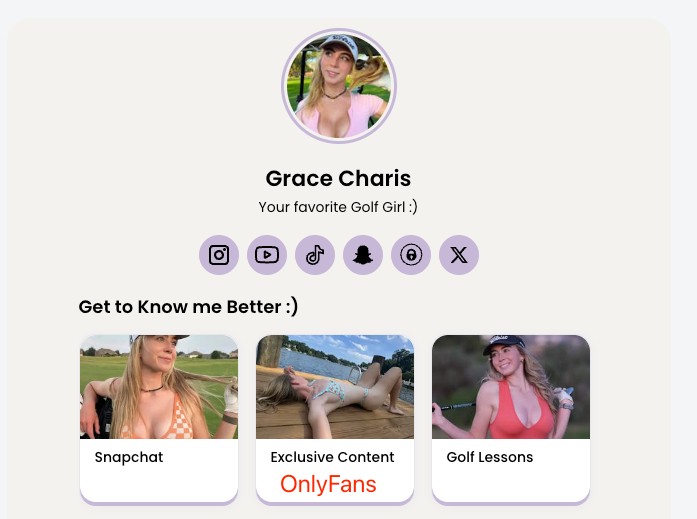Open the Exclusive Content card
This screenshot has height=519, width=697.
(334, 417)
